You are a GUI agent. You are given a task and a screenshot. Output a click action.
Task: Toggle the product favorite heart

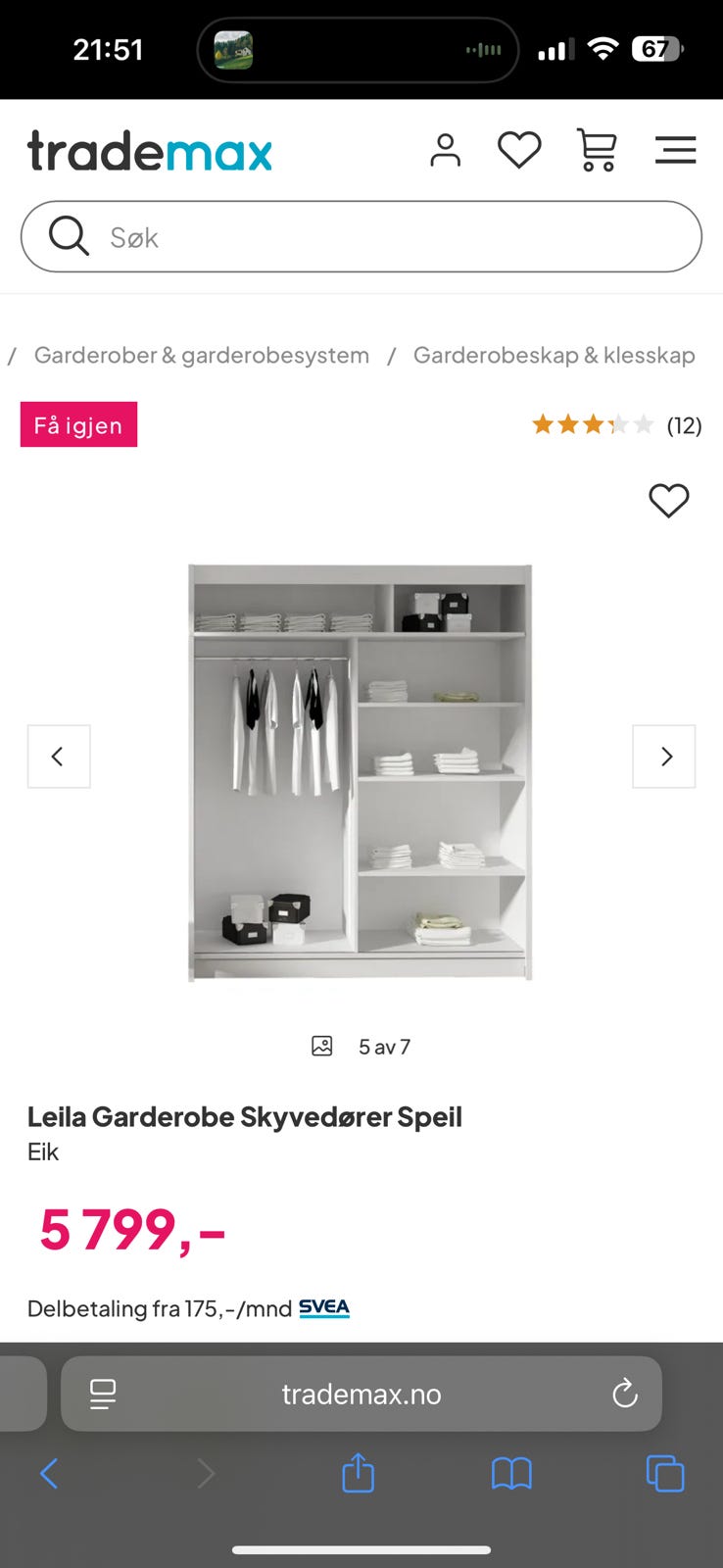[669, 501]
